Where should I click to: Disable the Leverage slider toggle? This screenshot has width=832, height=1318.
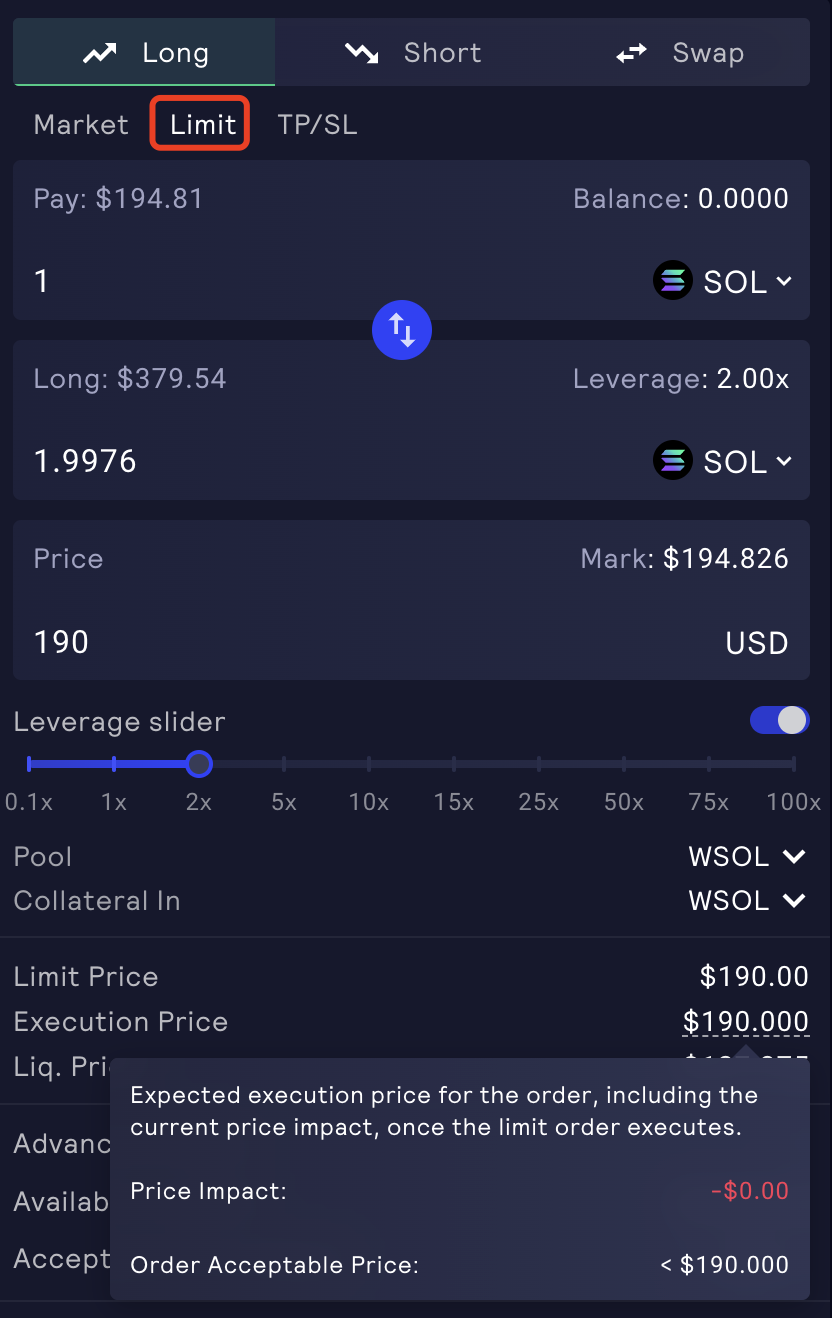pos(779,720)
